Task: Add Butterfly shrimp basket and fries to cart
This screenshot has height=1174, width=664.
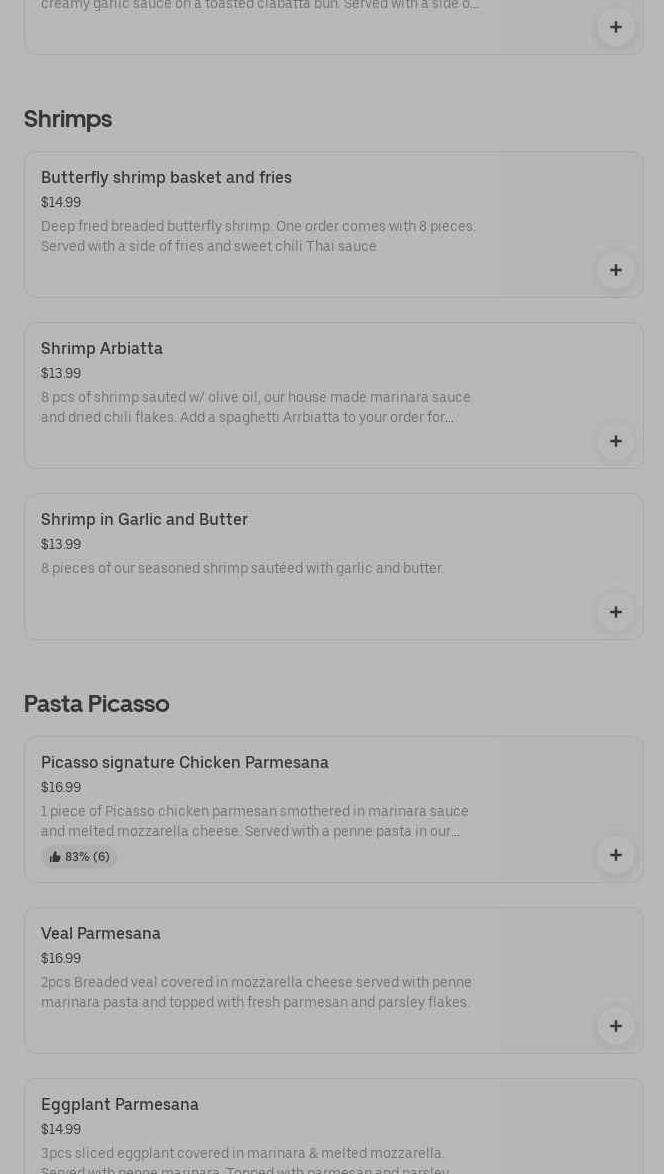Action: click(615, 270)
